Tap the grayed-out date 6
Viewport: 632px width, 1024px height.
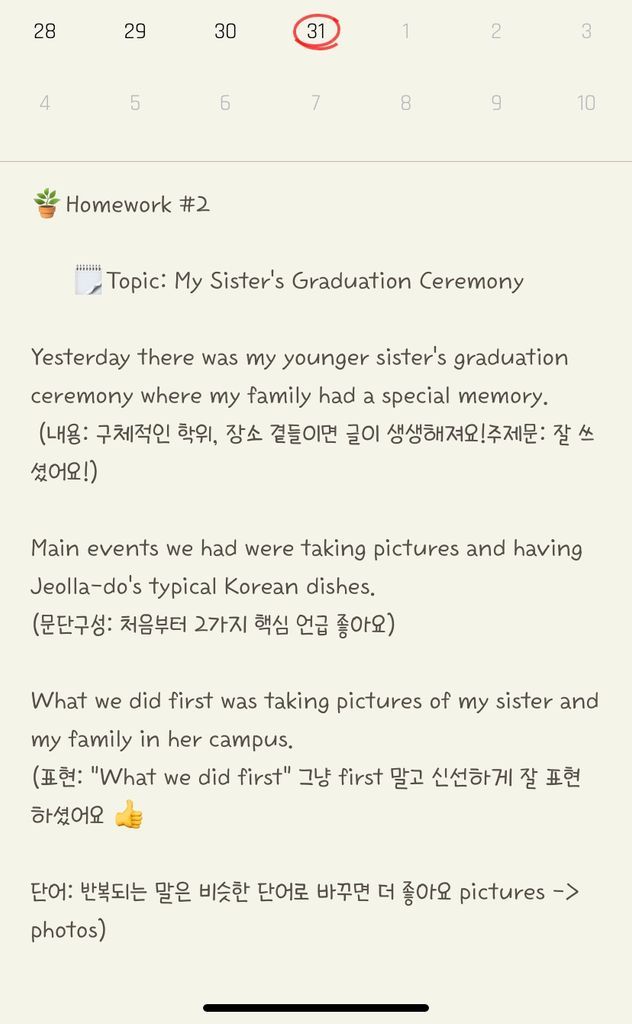point(225,103)
